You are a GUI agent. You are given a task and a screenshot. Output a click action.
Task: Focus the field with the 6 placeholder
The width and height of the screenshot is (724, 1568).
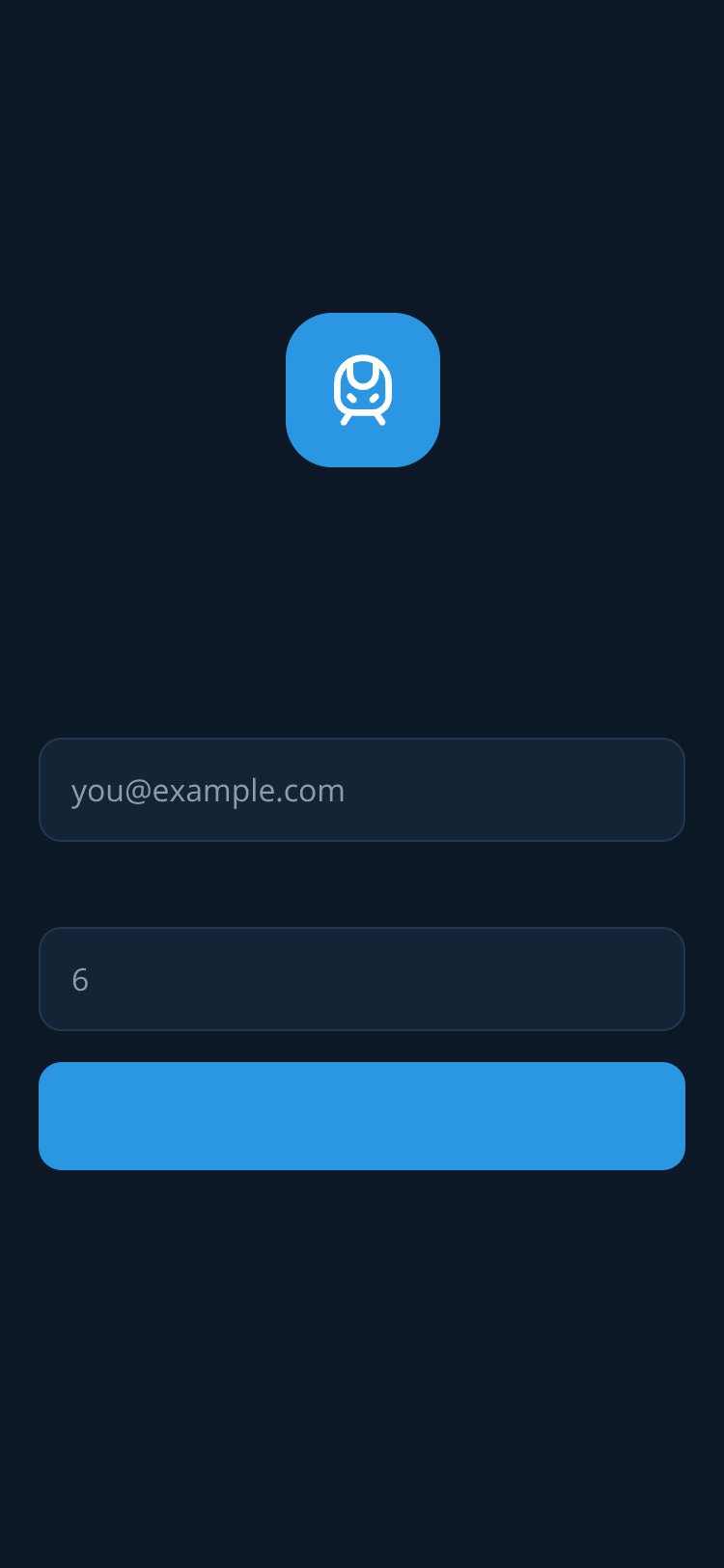pos(362,979)
